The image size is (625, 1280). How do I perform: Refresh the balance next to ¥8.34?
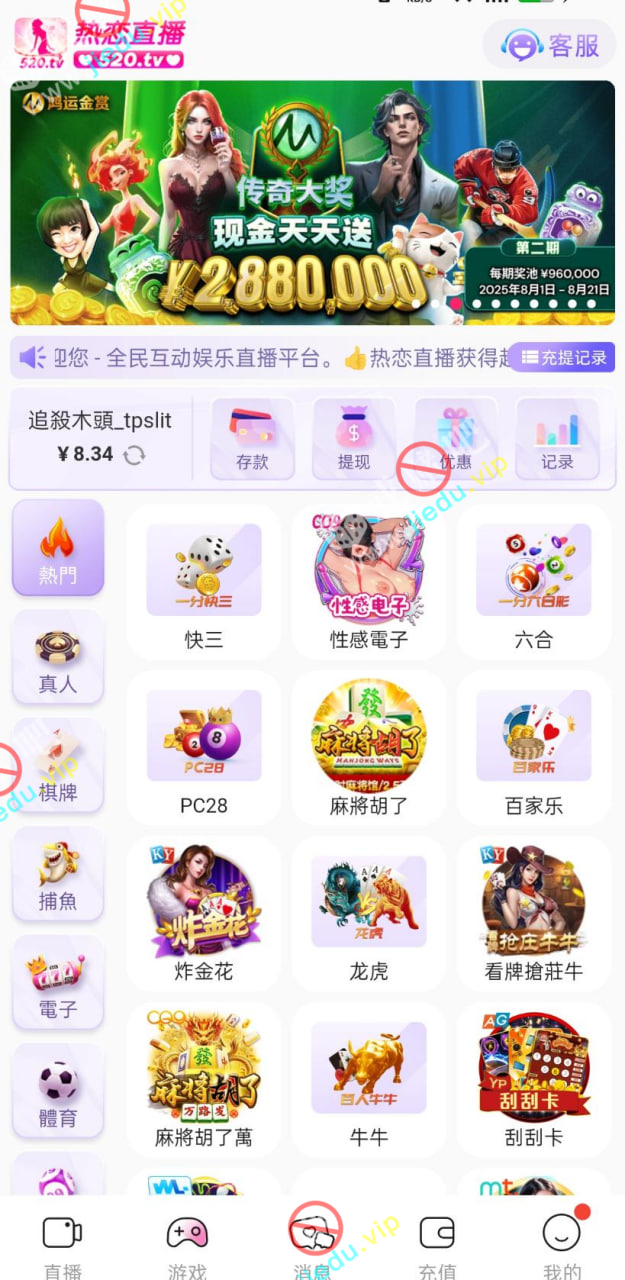click(x=134, y=455)
